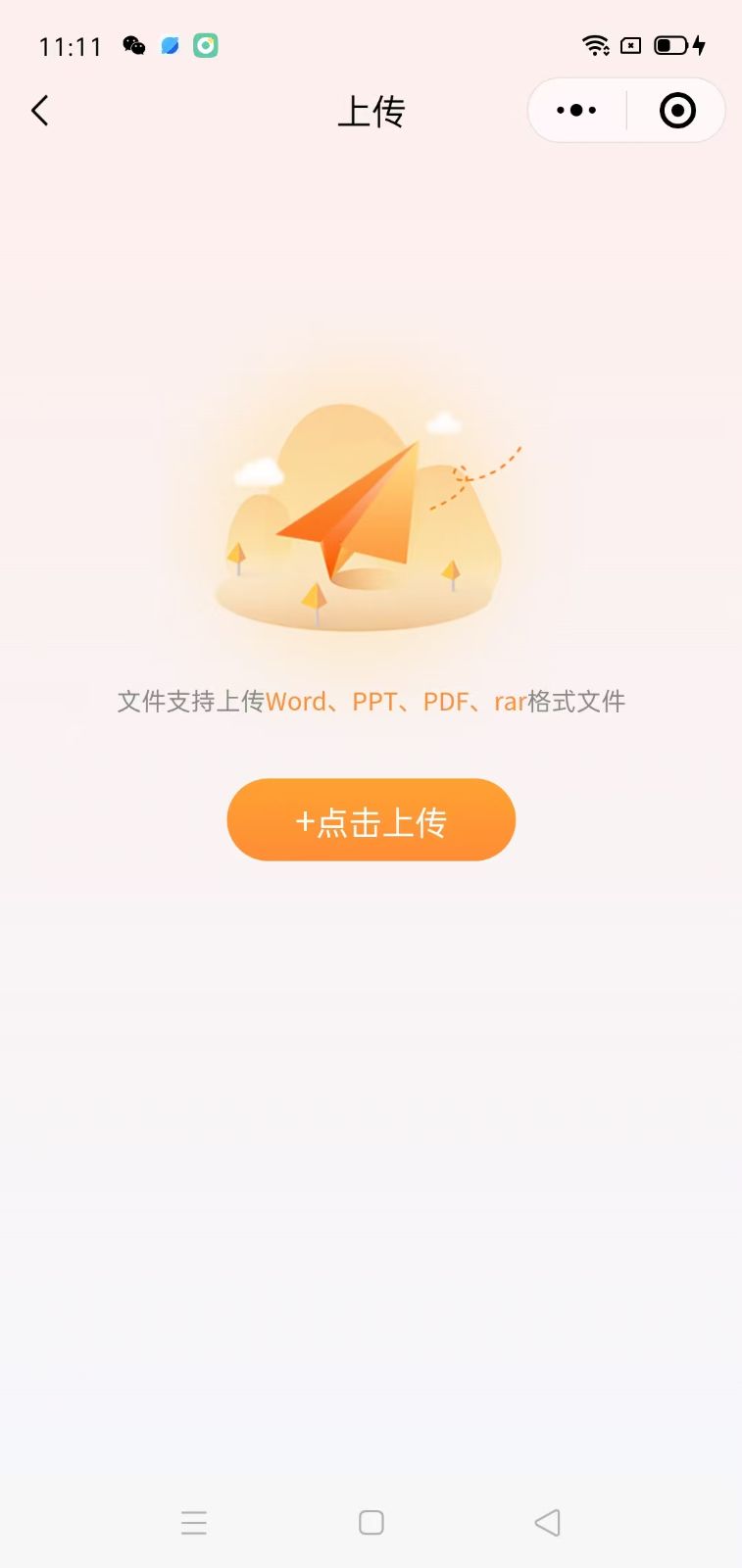742x1568 pixels.
Task: Tap the +点击上传 button
Action: [371, 820]
